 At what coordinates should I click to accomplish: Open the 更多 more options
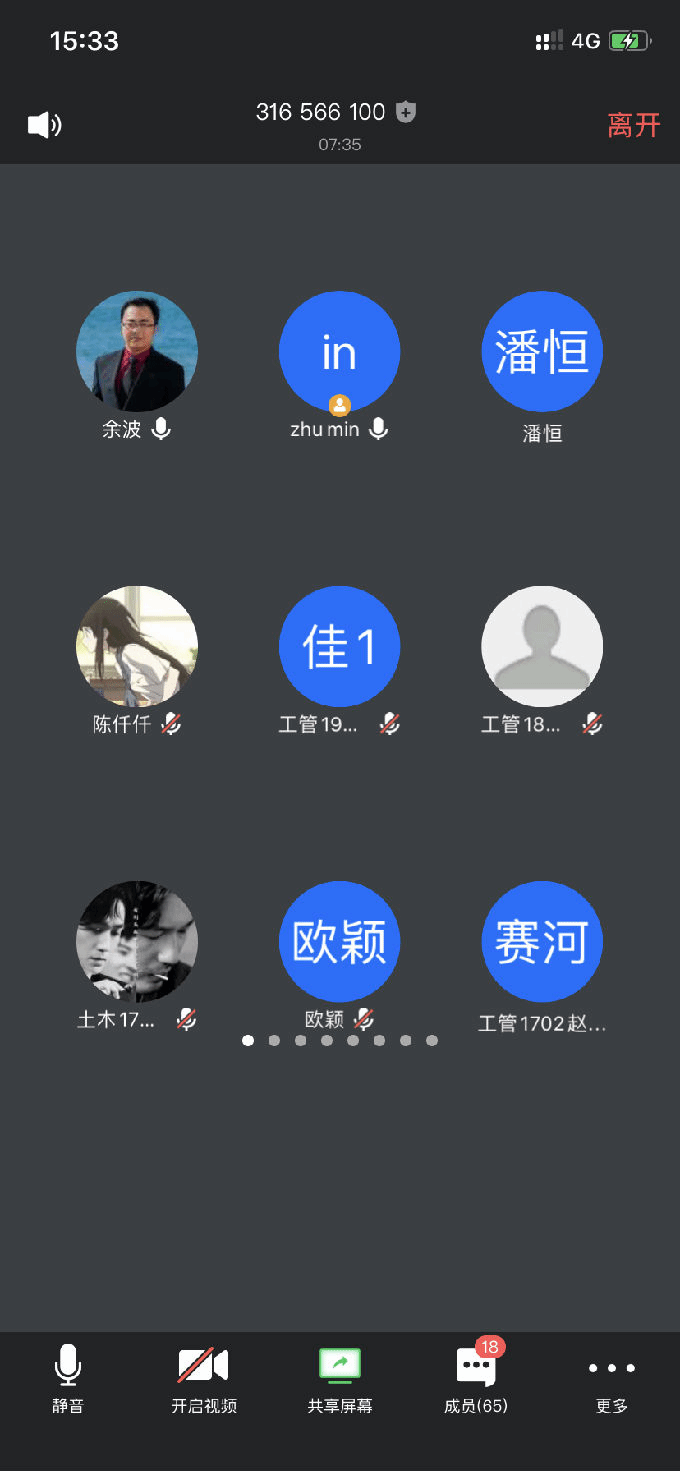tap(612, 1378)
